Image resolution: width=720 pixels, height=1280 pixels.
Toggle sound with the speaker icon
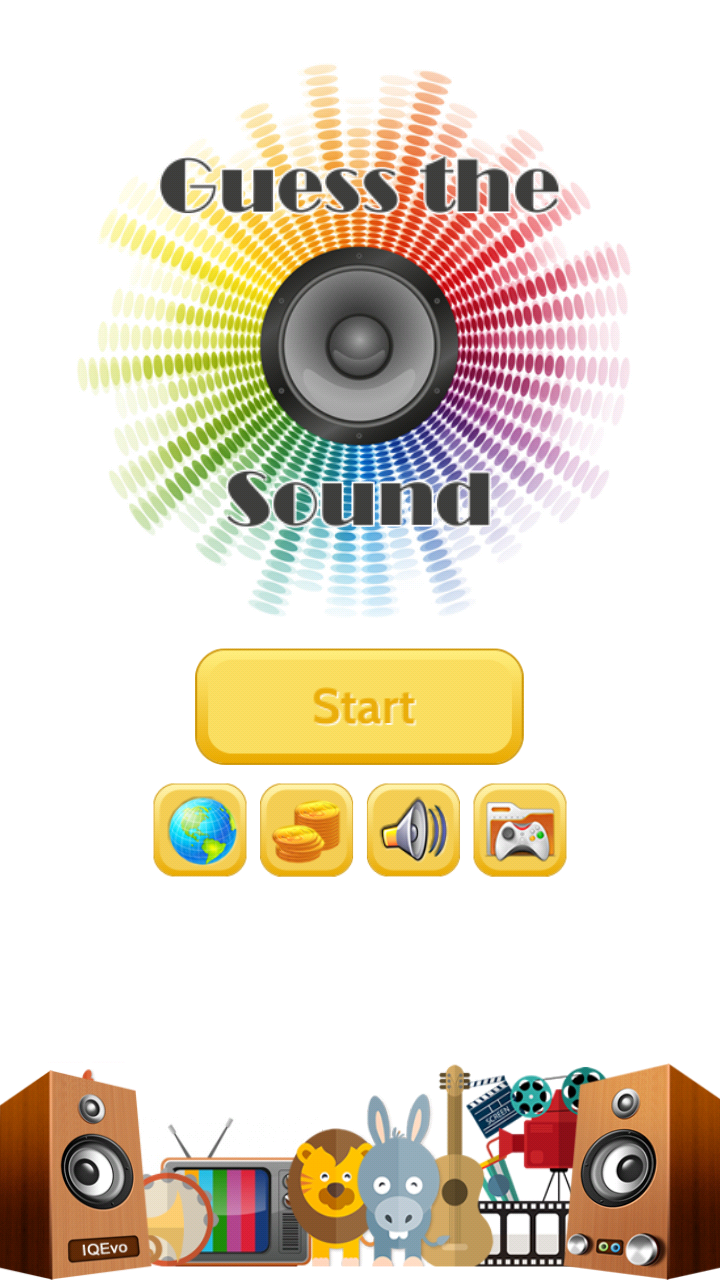pos(413,830)
